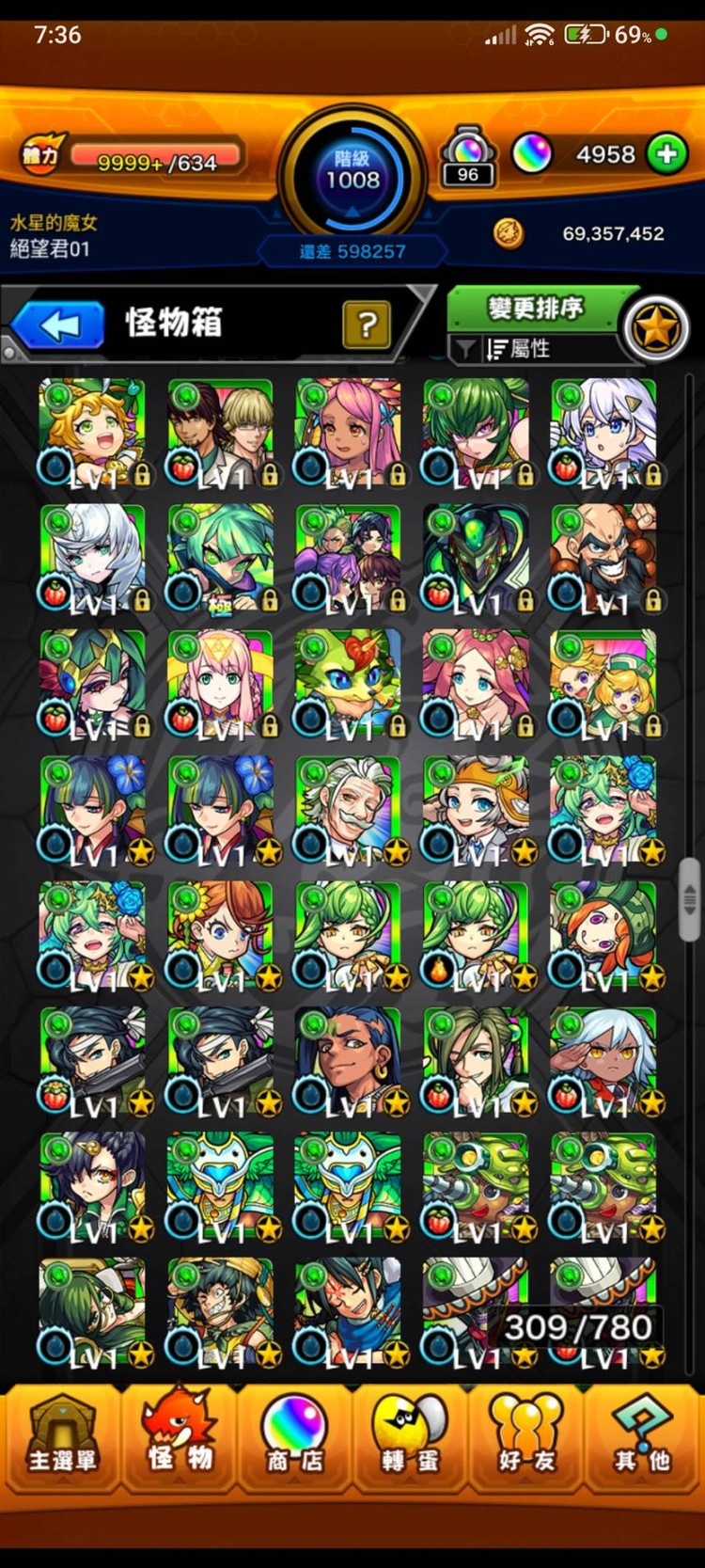The width and height of the screenshot is (705, 1568).
Task: Select the green dragon creature monster
Action: pos(349,684)
